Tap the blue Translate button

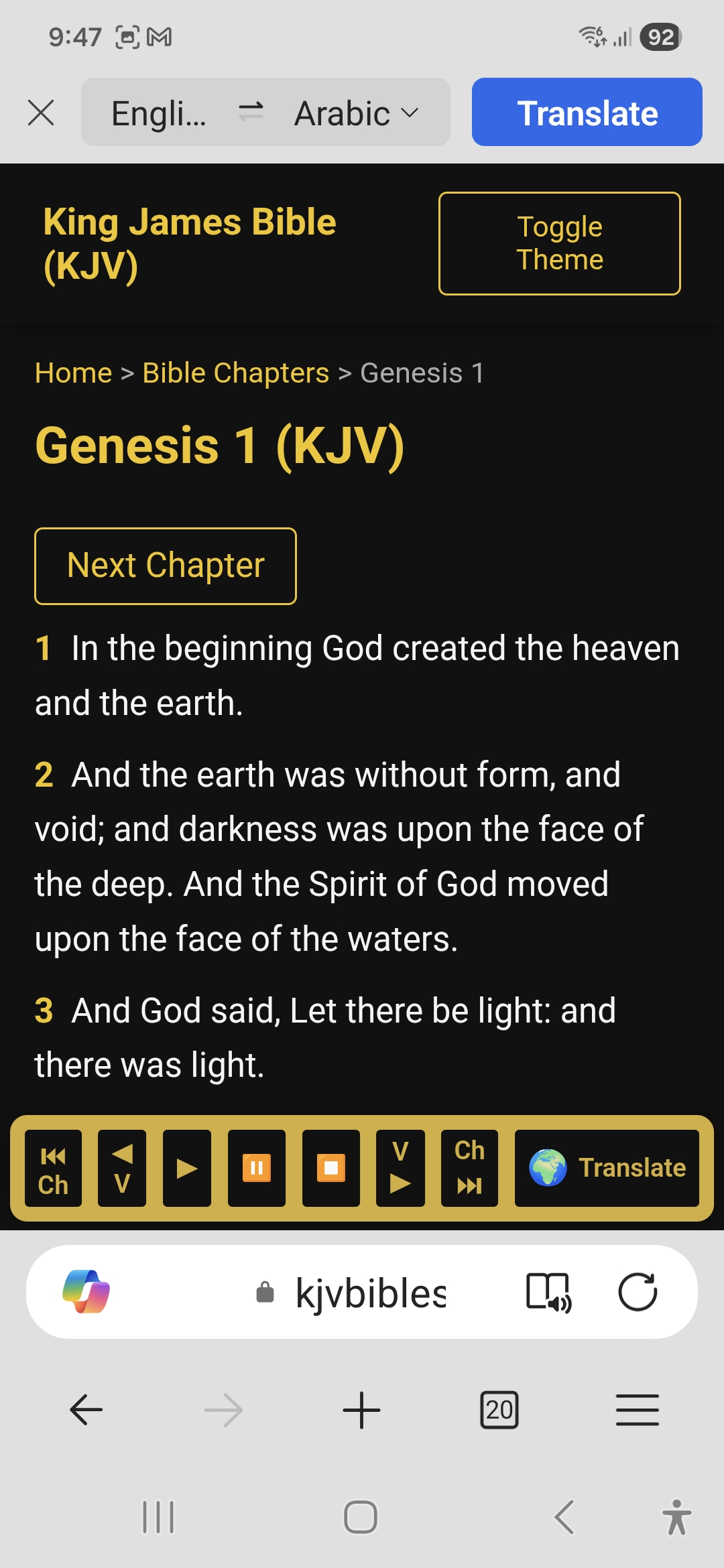(x=587, y=113)
